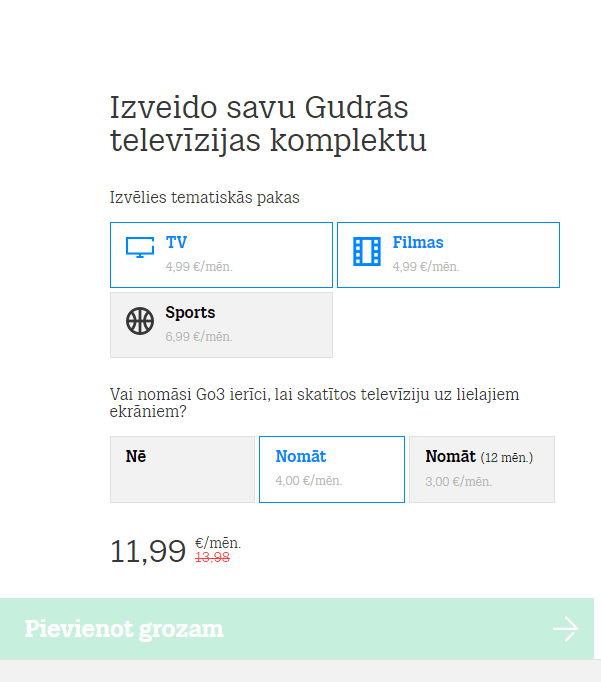Choose Nē for Go3 device rental
The height and width of the screenshot is (682, 601).
click(x=182, y=469)
